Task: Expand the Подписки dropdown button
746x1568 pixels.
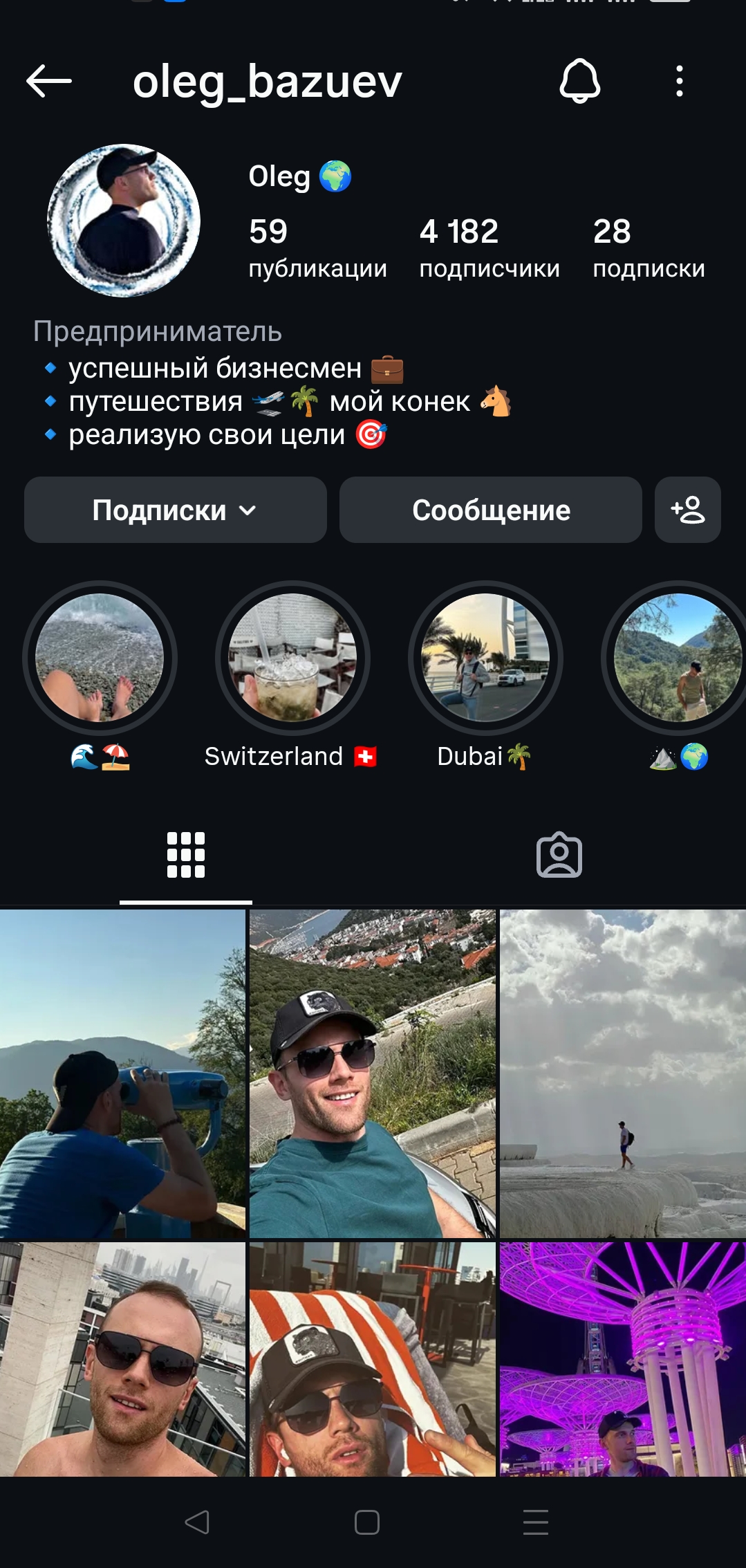Action: pyautogui.click(x=176, y=510)
